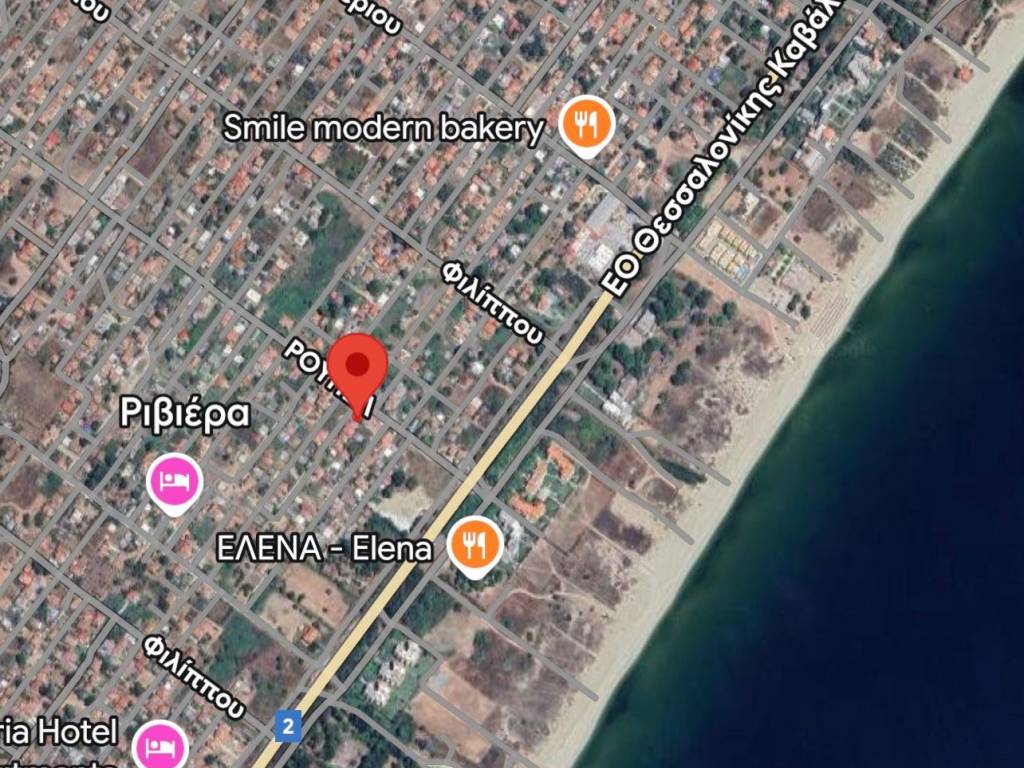Open the hotel marker beside 'ria Hotel'
The image size is (1024, 768).
[160, 744]
